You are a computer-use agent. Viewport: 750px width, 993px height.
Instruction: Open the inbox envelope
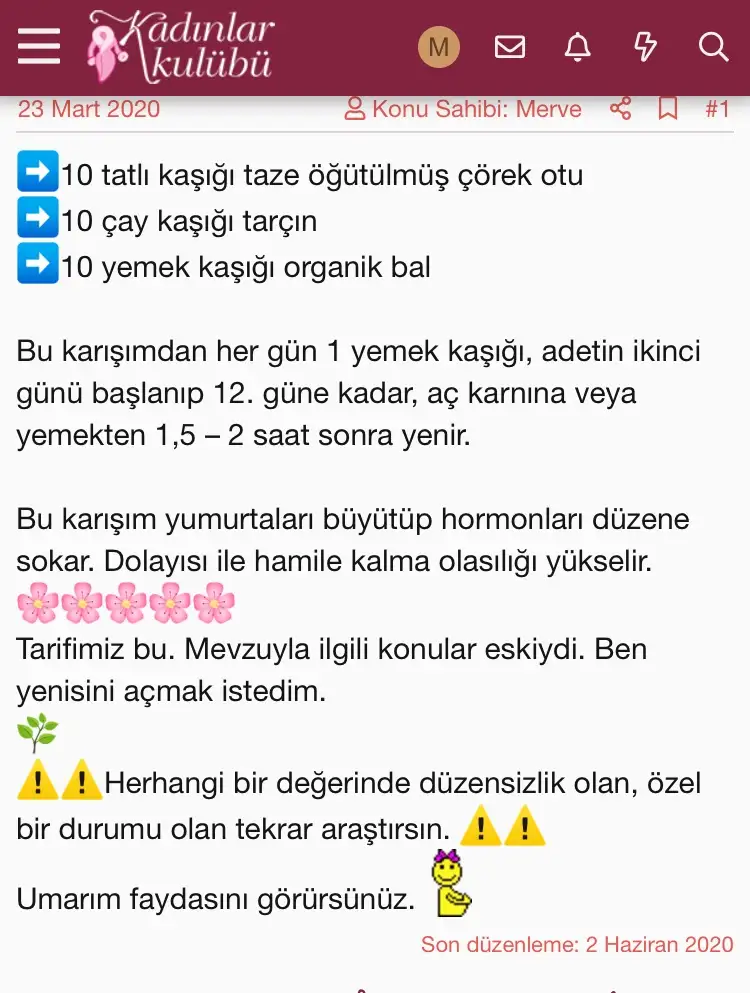[510, 47]
